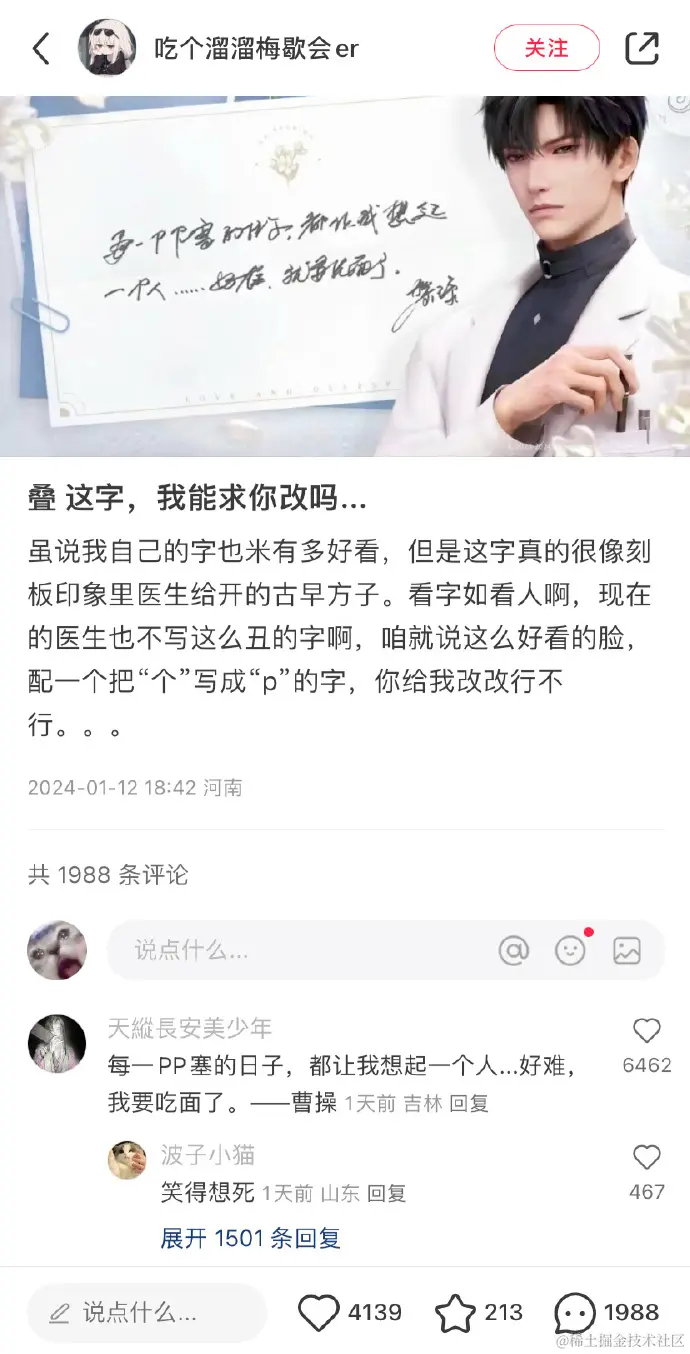
Task: Open bottom 说点什么 comment input
Action: (147, 1312)
